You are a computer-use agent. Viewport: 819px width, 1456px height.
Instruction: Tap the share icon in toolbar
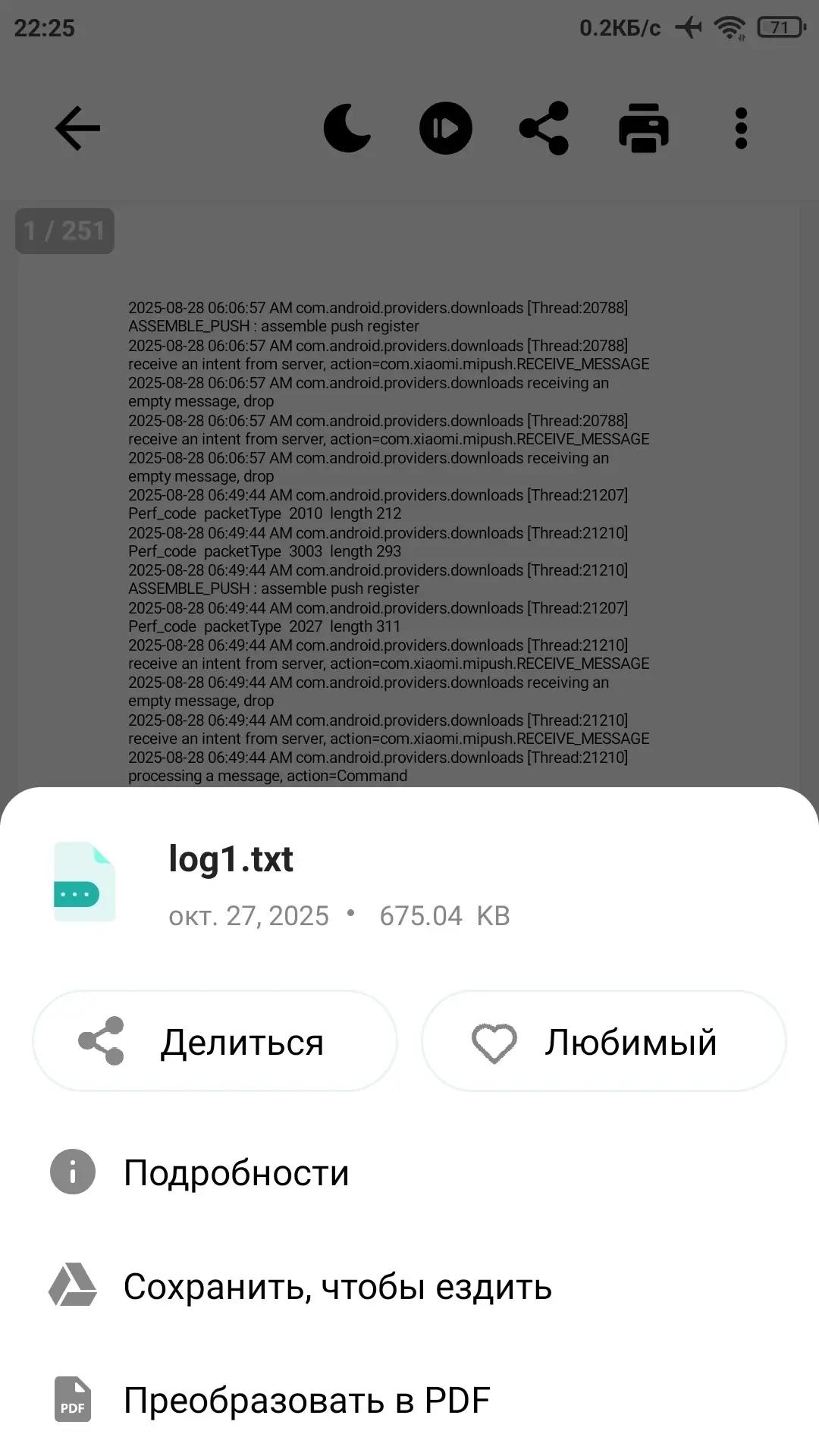(x=544, y=128)
